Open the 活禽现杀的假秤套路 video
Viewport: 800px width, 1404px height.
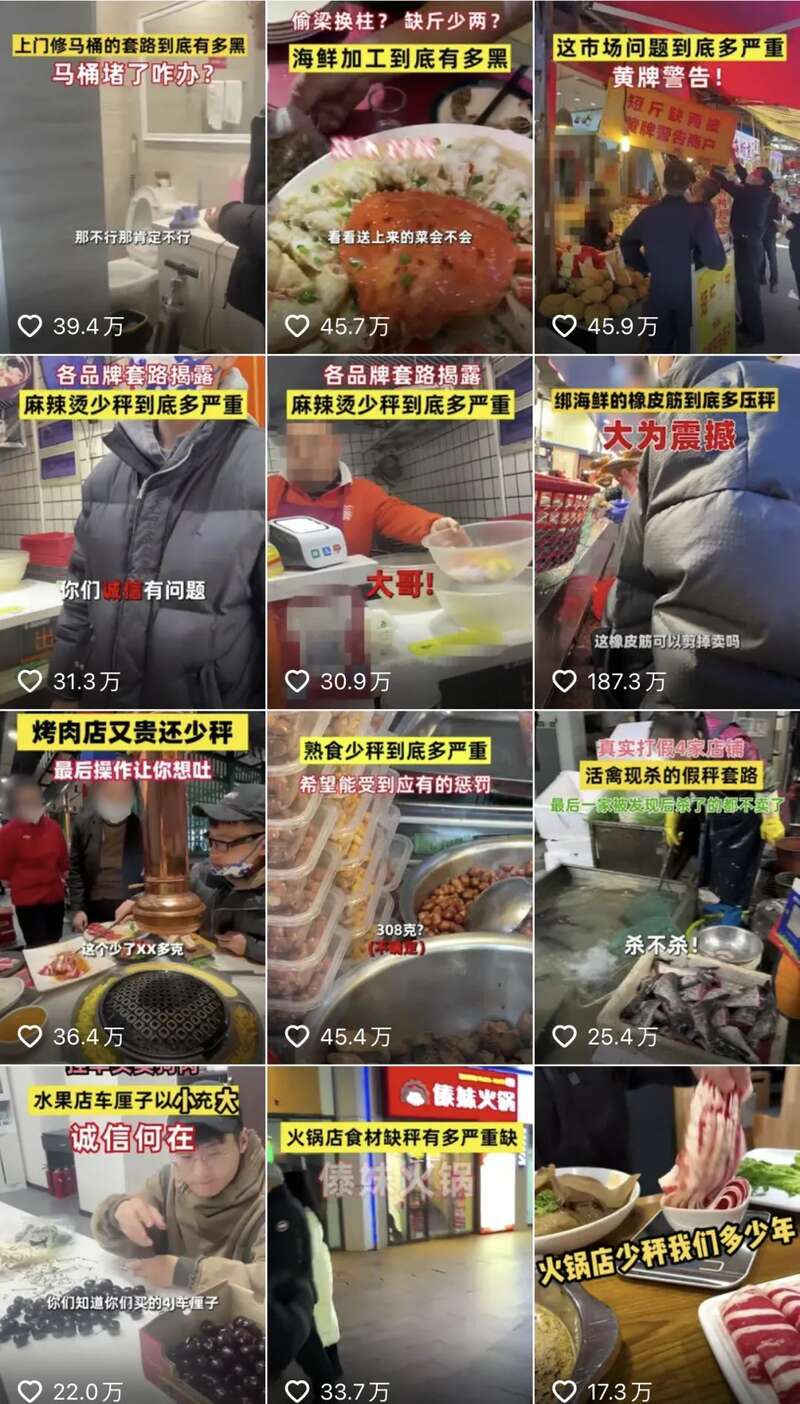point(668,887)
